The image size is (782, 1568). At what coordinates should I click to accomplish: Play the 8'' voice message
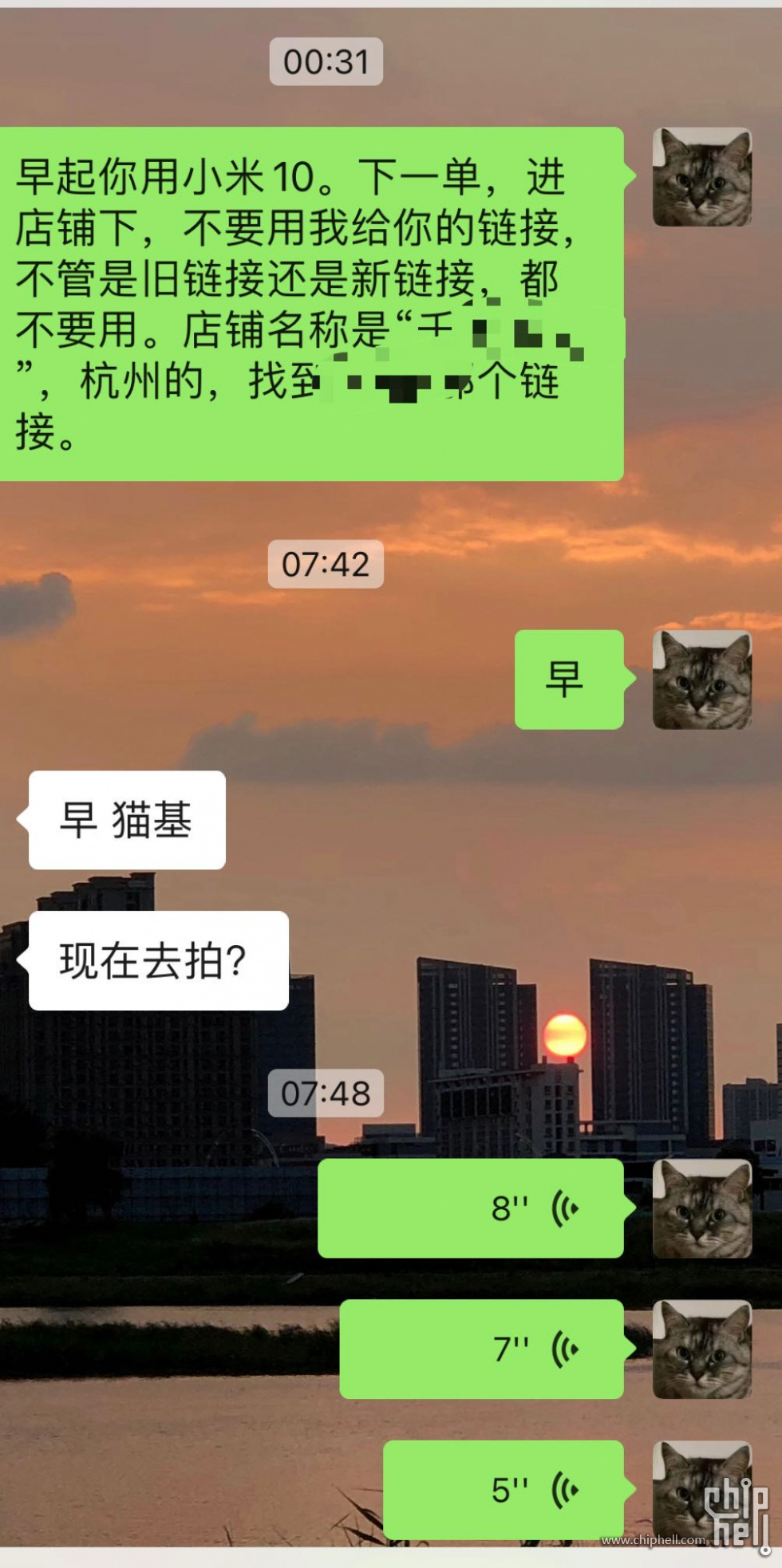[471, 1208]
